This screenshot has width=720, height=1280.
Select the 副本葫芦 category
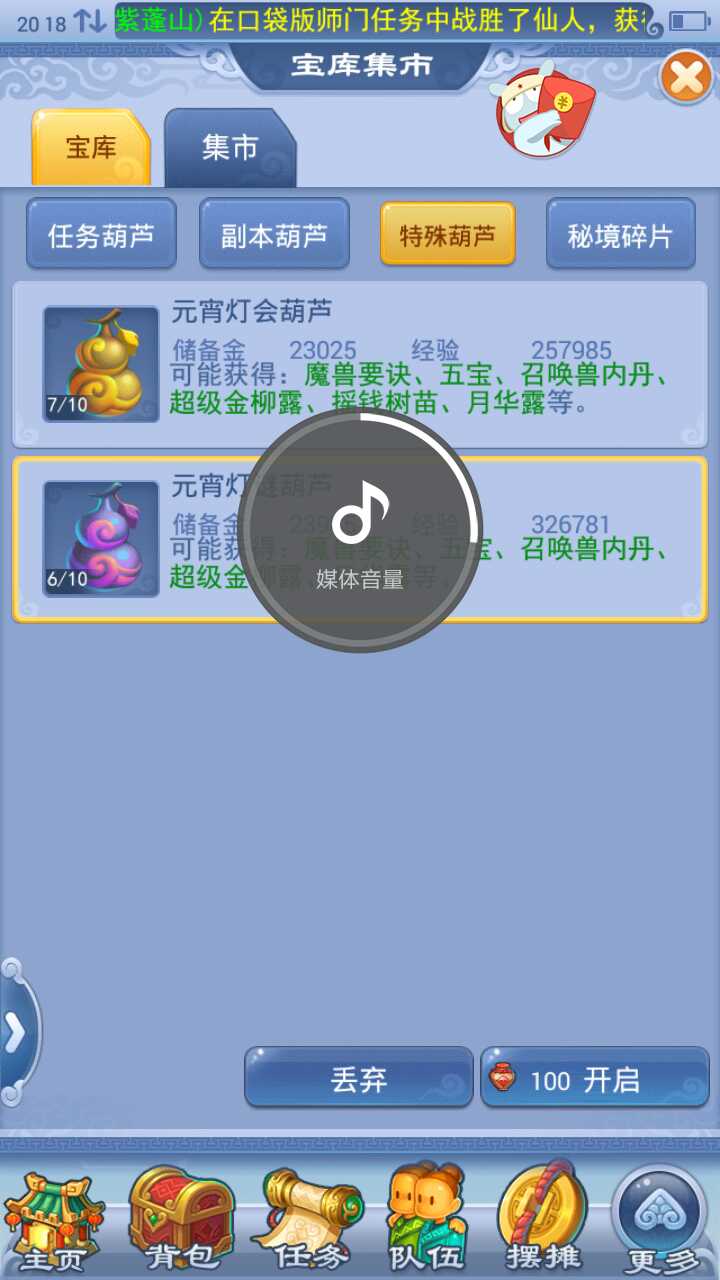[274, 235]
